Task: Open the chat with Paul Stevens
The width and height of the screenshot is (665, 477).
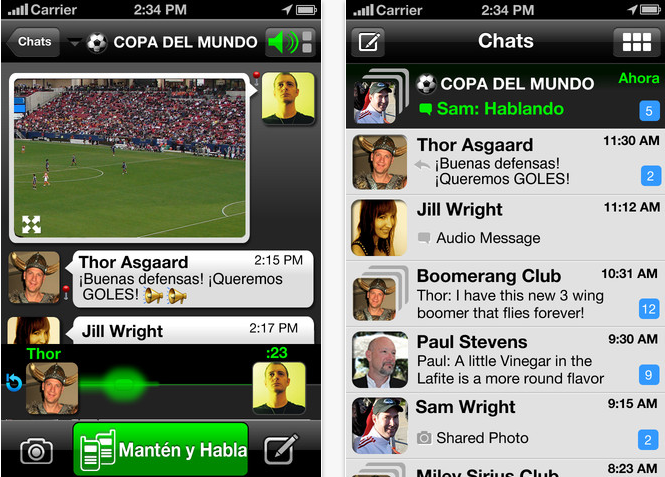Action: [x=506, y=360]
